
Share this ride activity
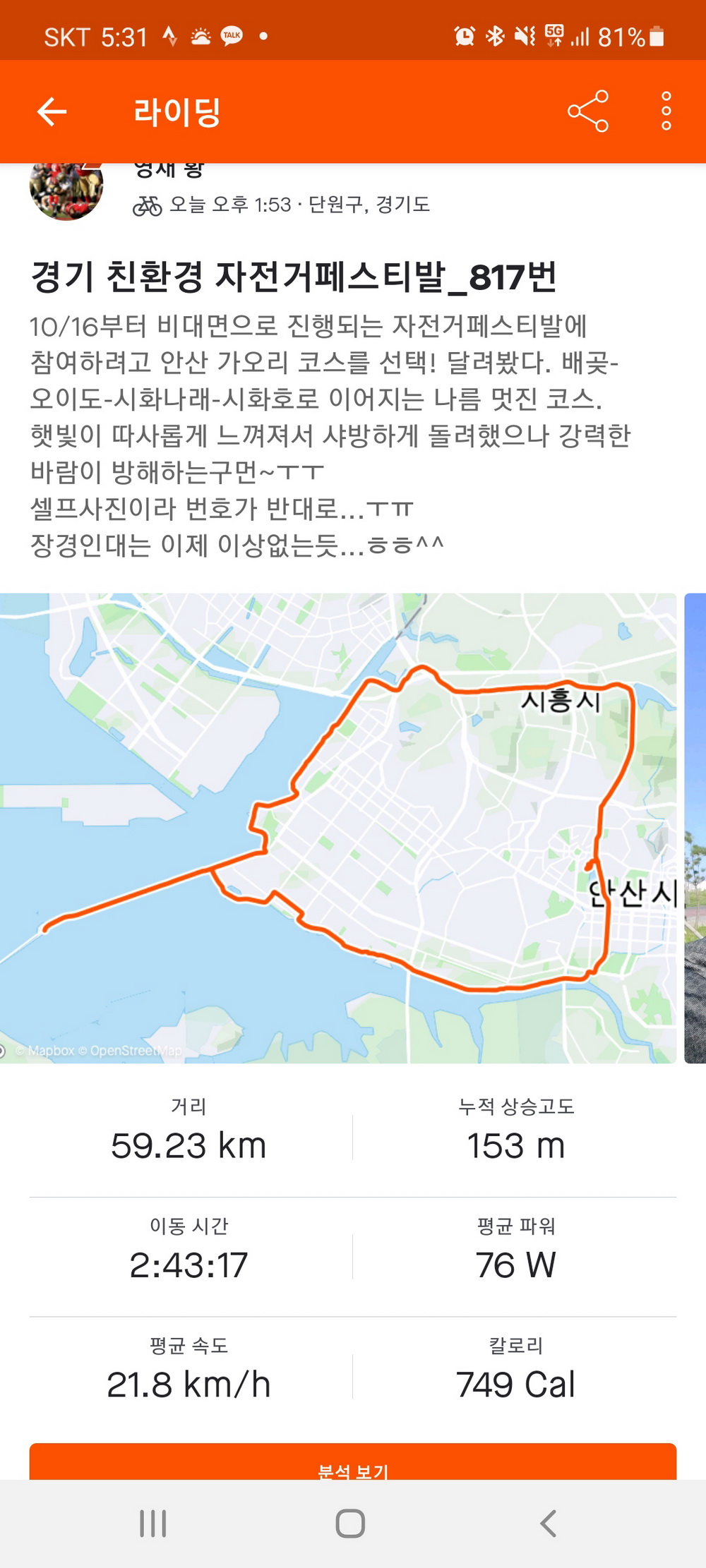pos(587,111)
